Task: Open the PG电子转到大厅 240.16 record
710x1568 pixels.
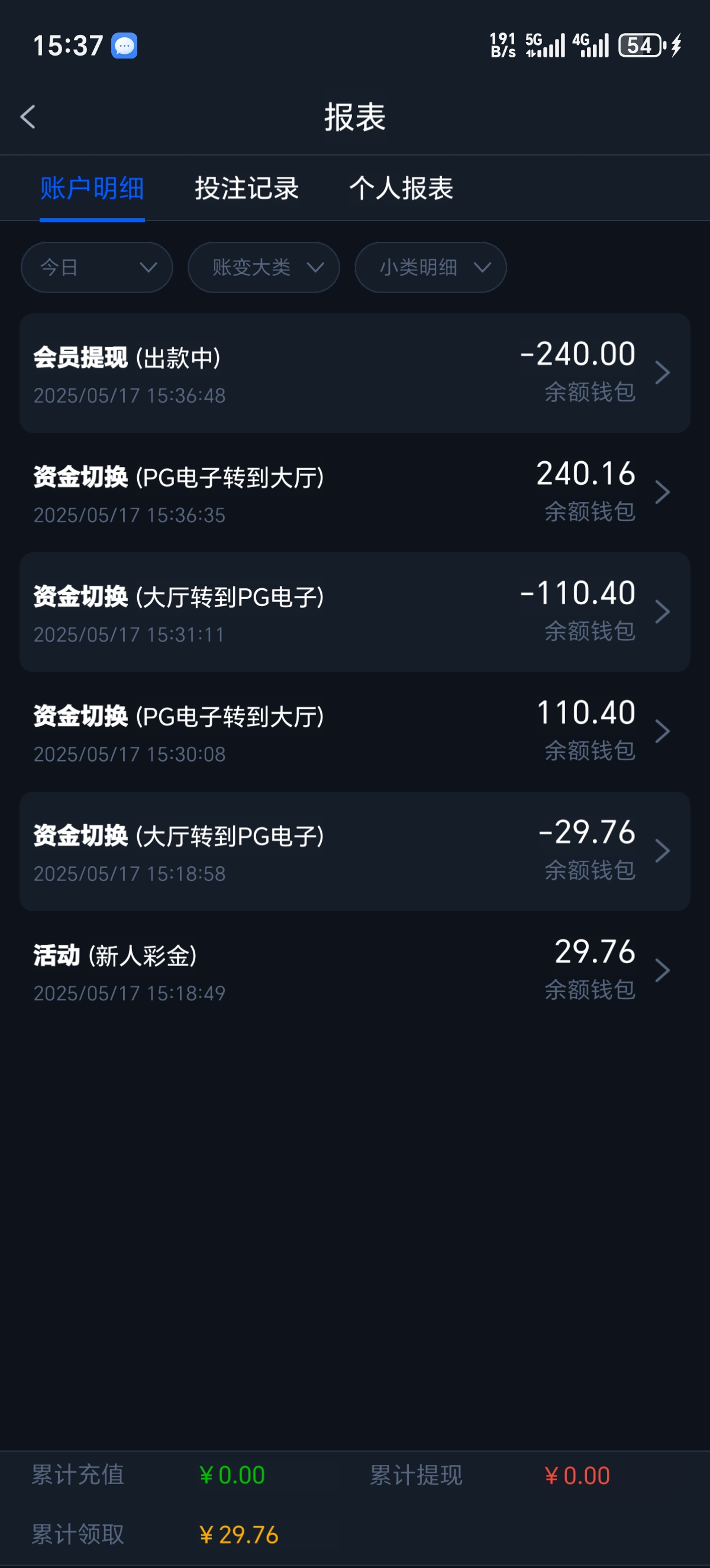Action: (x=354, y=493)
